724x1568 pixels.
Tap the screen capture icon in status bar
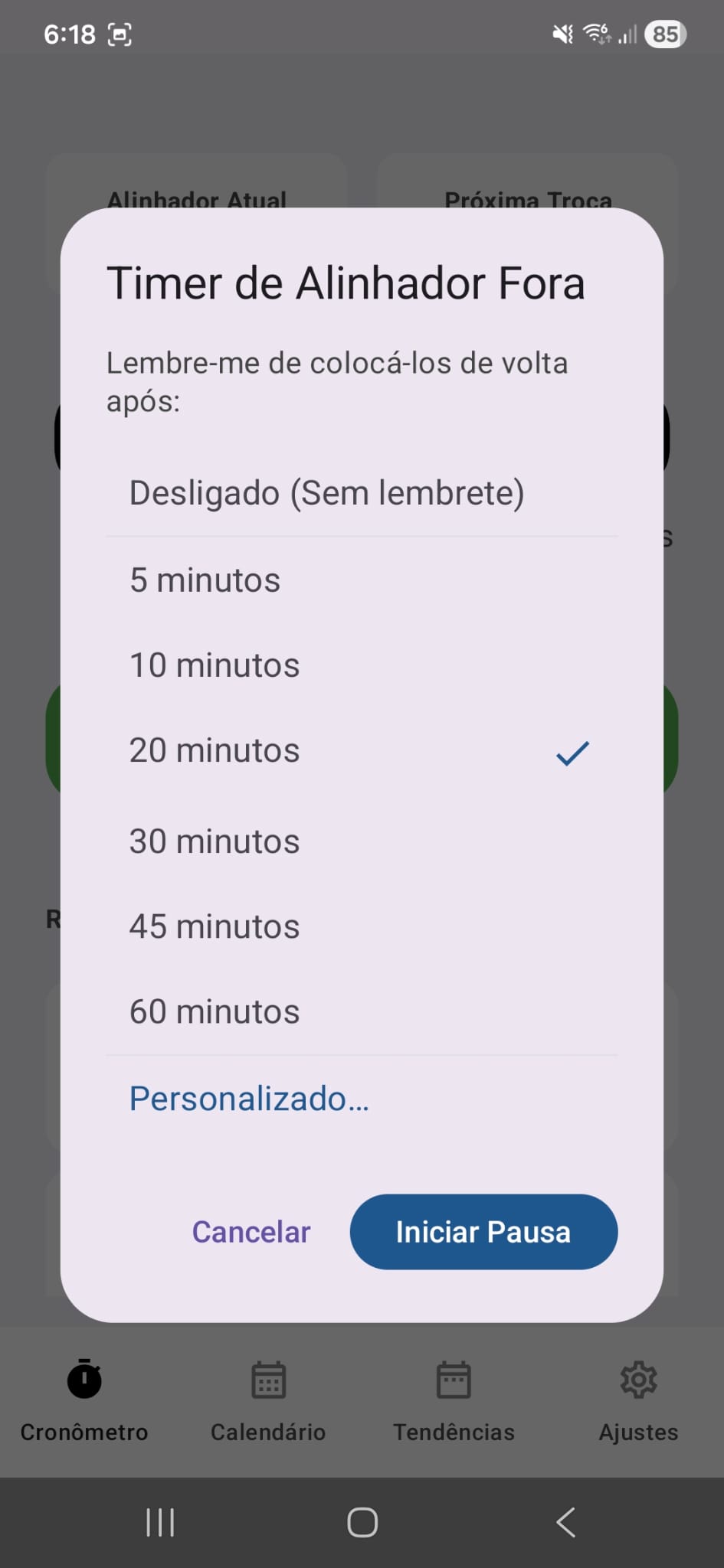pos(120,34)
